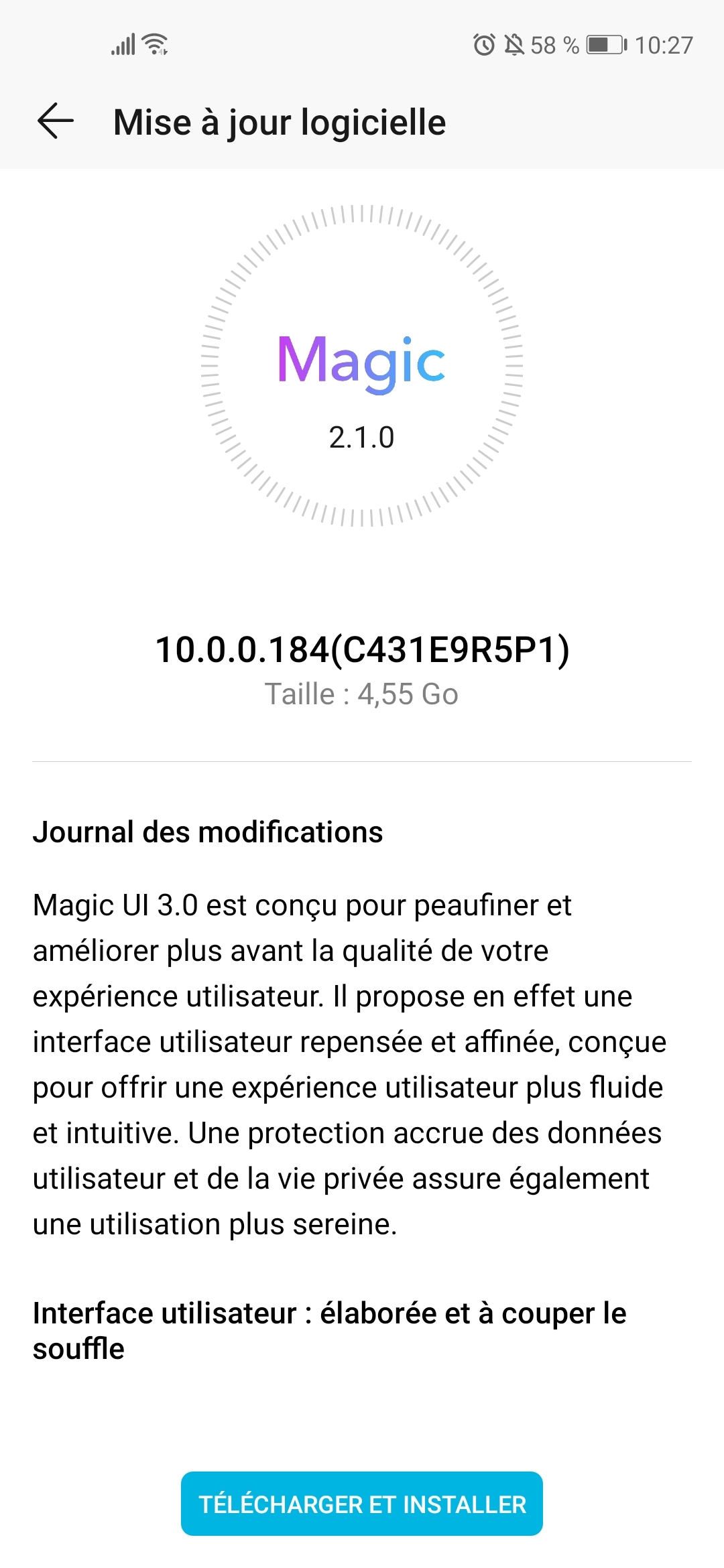Tap the update size Taille : 4,55 Go
724x1568 pixels.
pos(362,696)
